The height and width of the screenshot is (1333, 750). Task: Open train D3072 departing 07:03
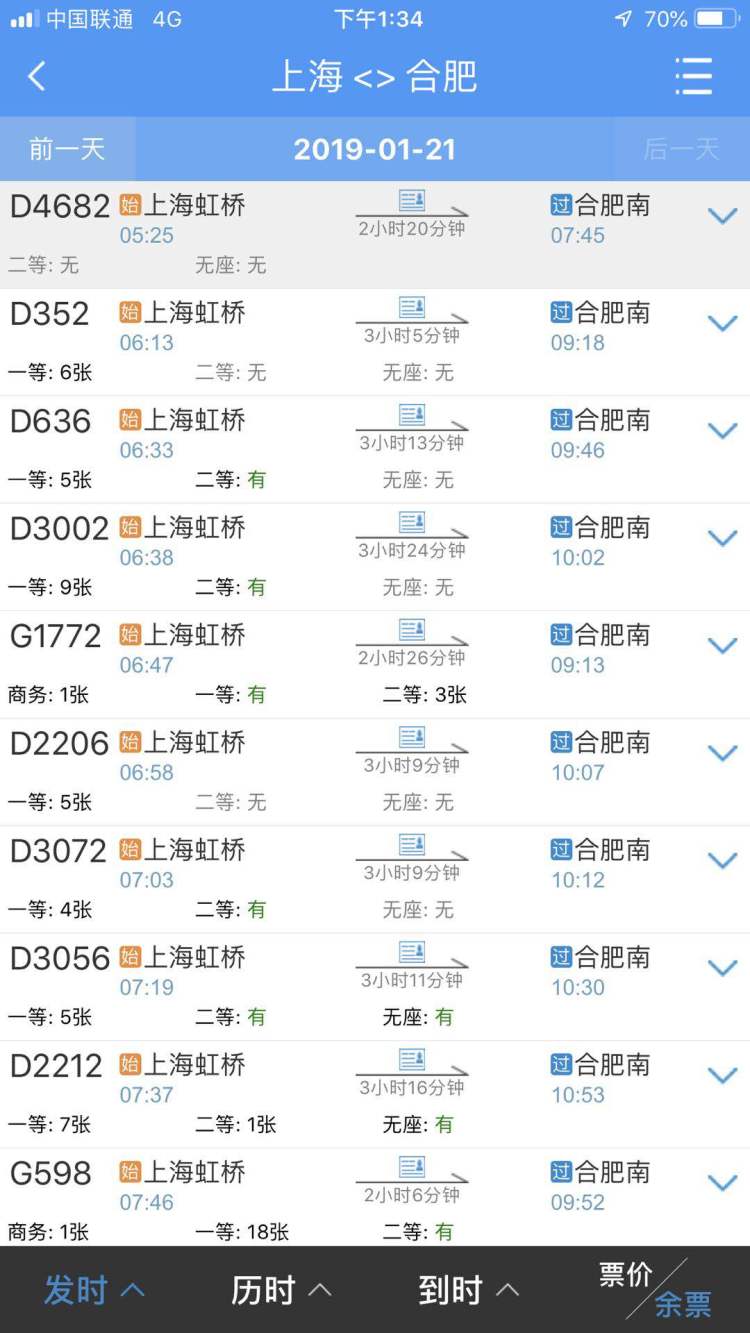[x=375, y=880]
